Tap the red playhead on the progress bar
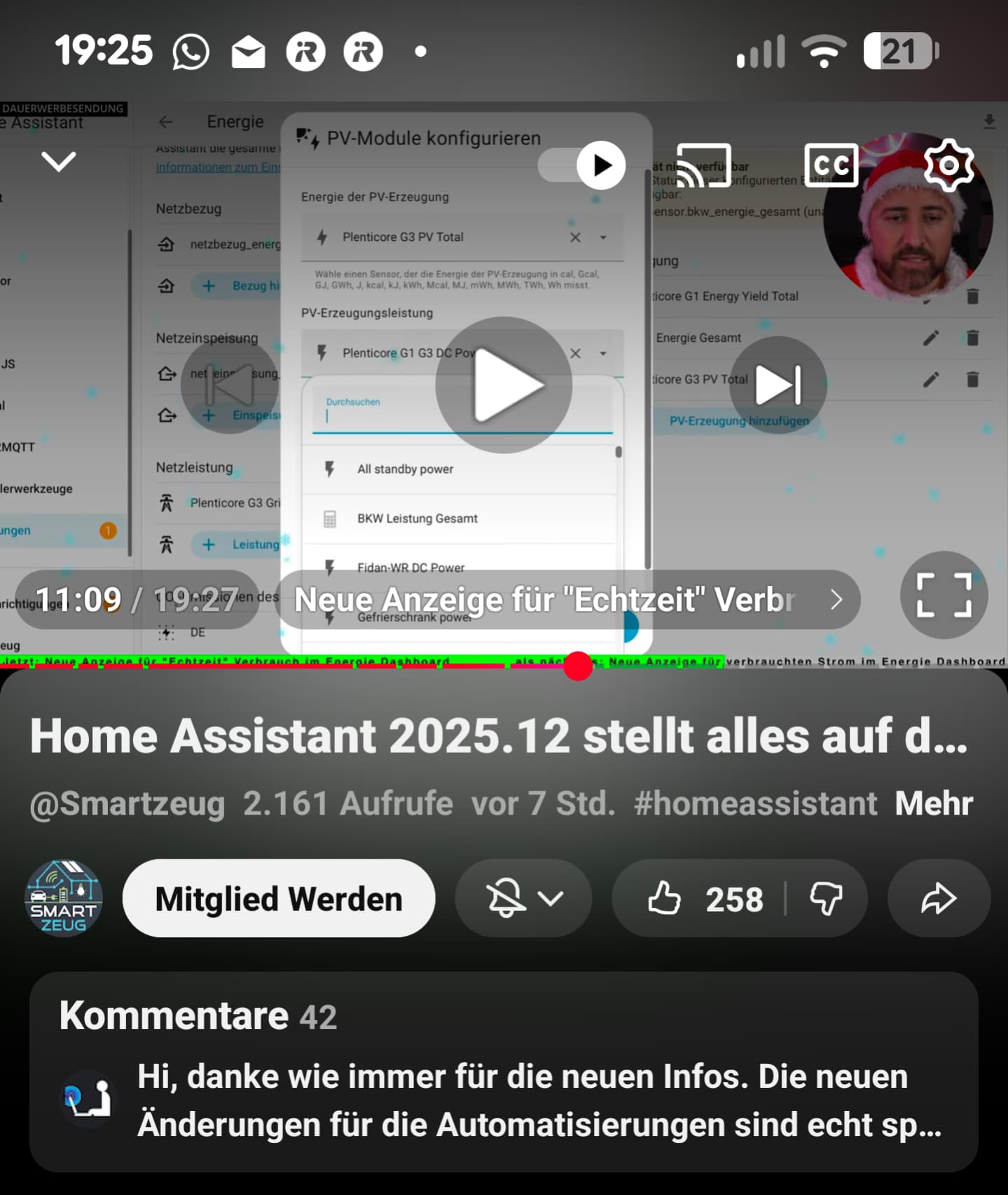 (x=578, y=665)
